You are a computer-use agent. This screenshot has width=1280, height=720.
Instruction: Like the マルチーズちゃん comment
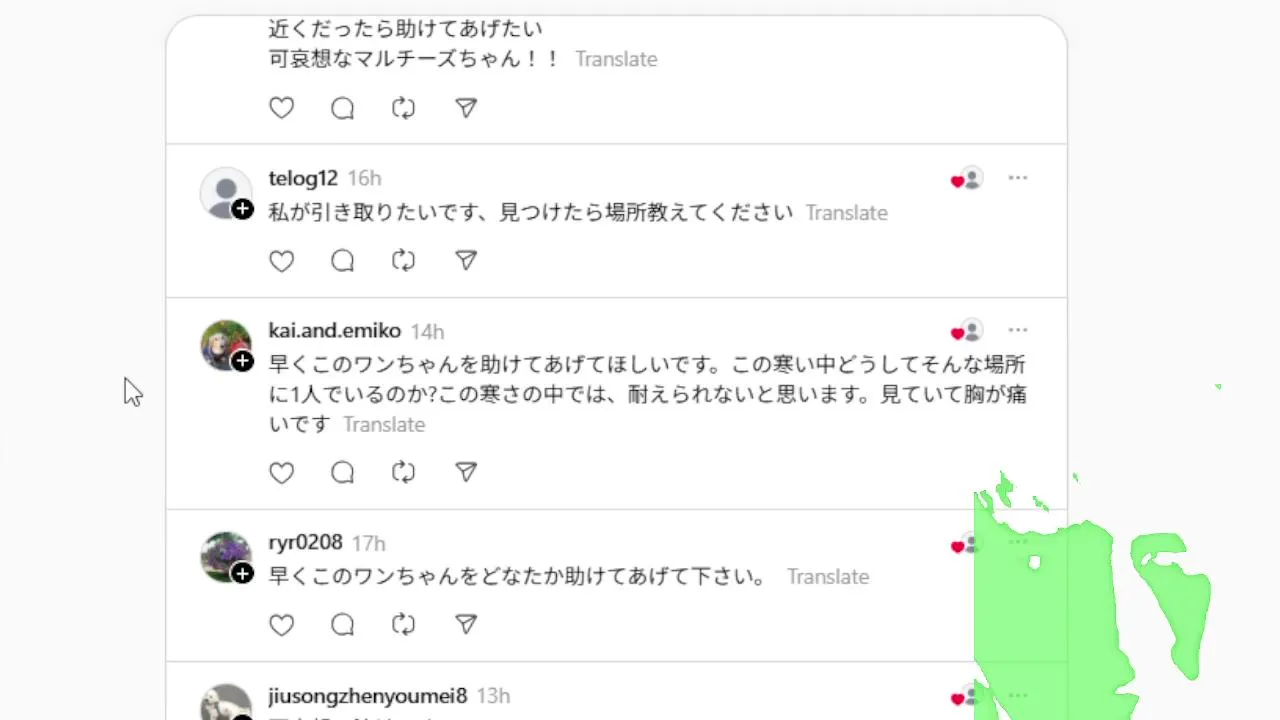pos(282,108)
